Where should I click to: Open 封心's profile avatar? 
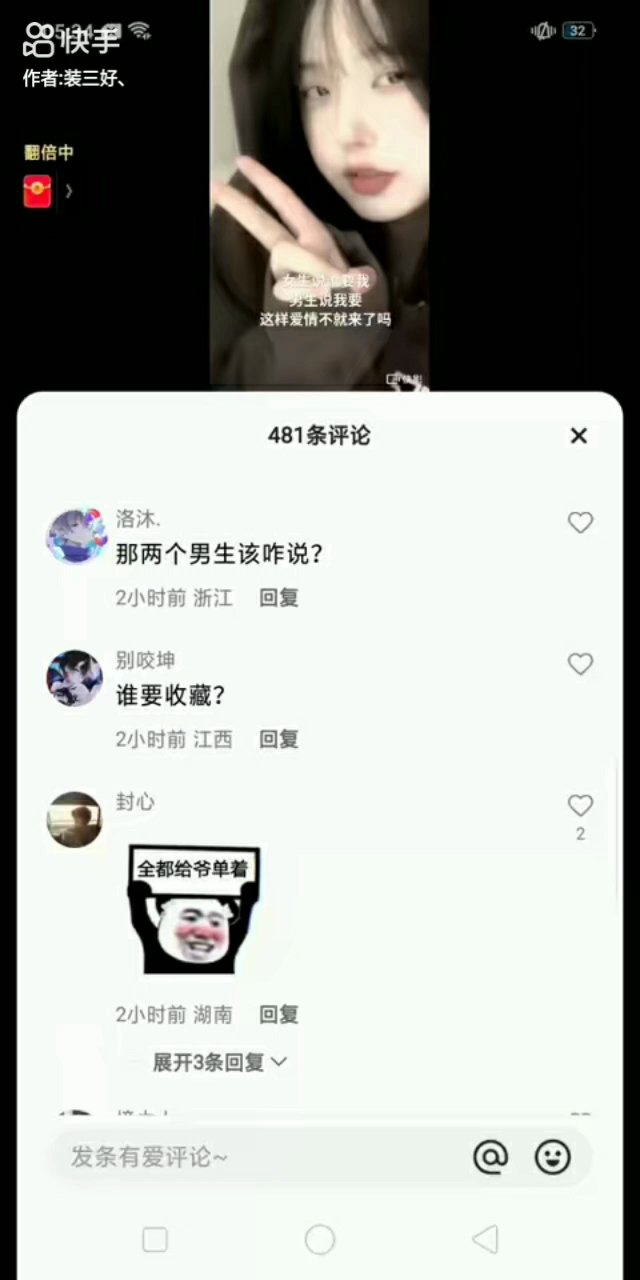point(75,819)
